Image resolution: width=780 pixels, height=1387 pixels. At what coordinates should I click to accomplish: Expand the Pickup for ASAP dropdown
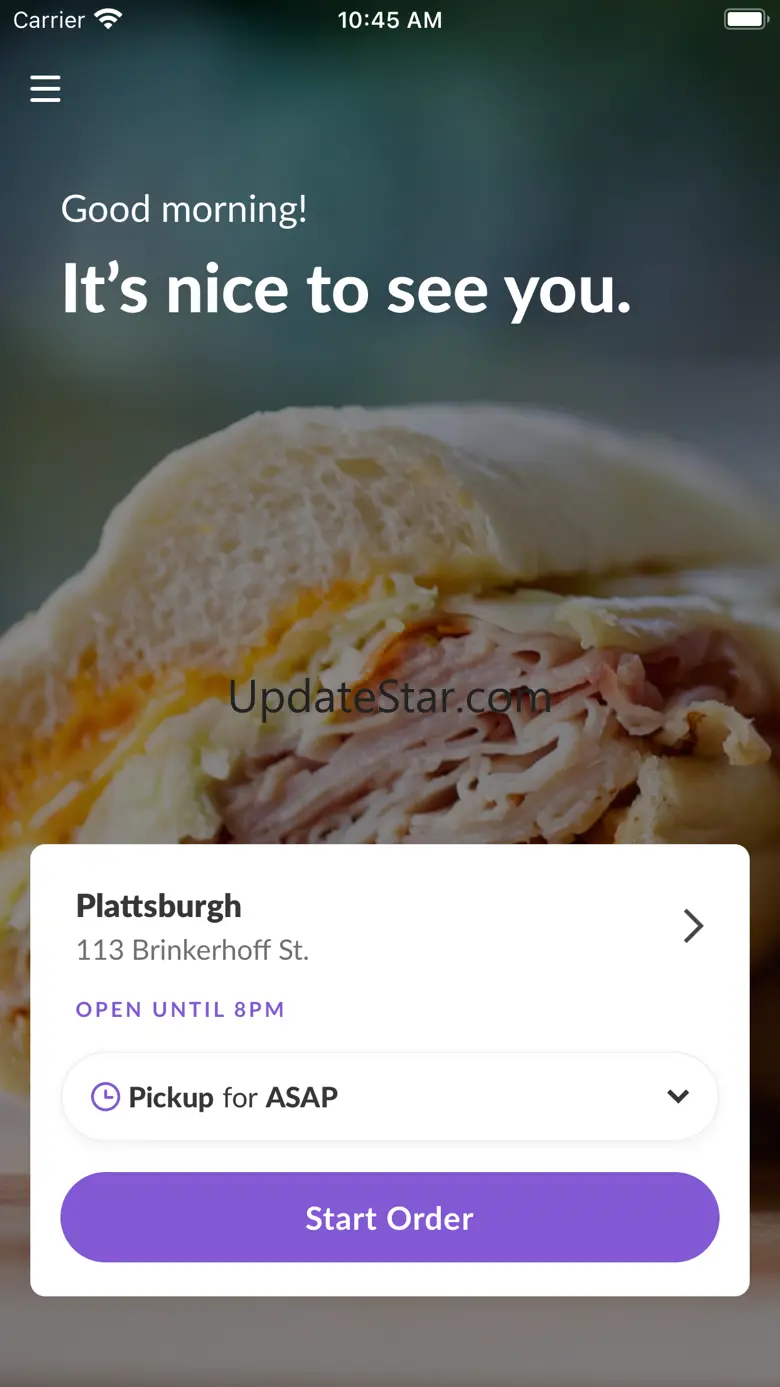(390, 1097)
